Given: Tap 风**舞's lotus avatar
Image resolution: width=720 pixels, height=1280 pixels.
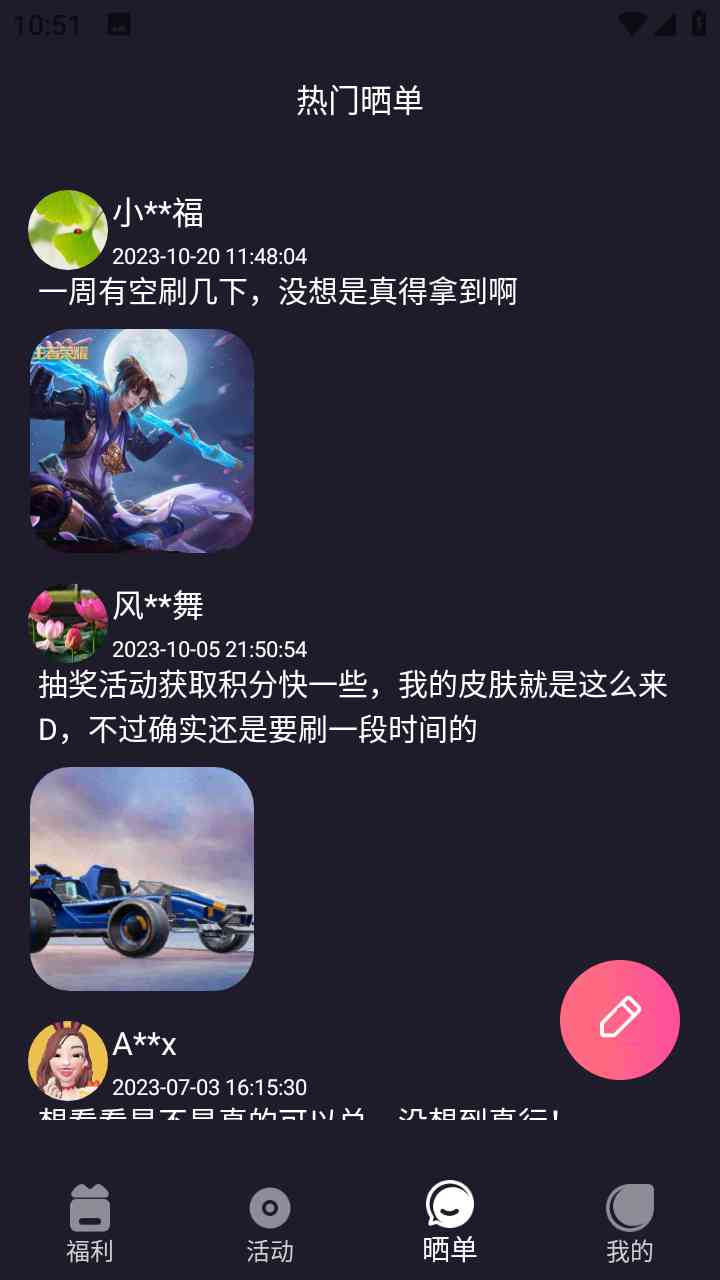Looking at the screenshot, I should point(68,624).
